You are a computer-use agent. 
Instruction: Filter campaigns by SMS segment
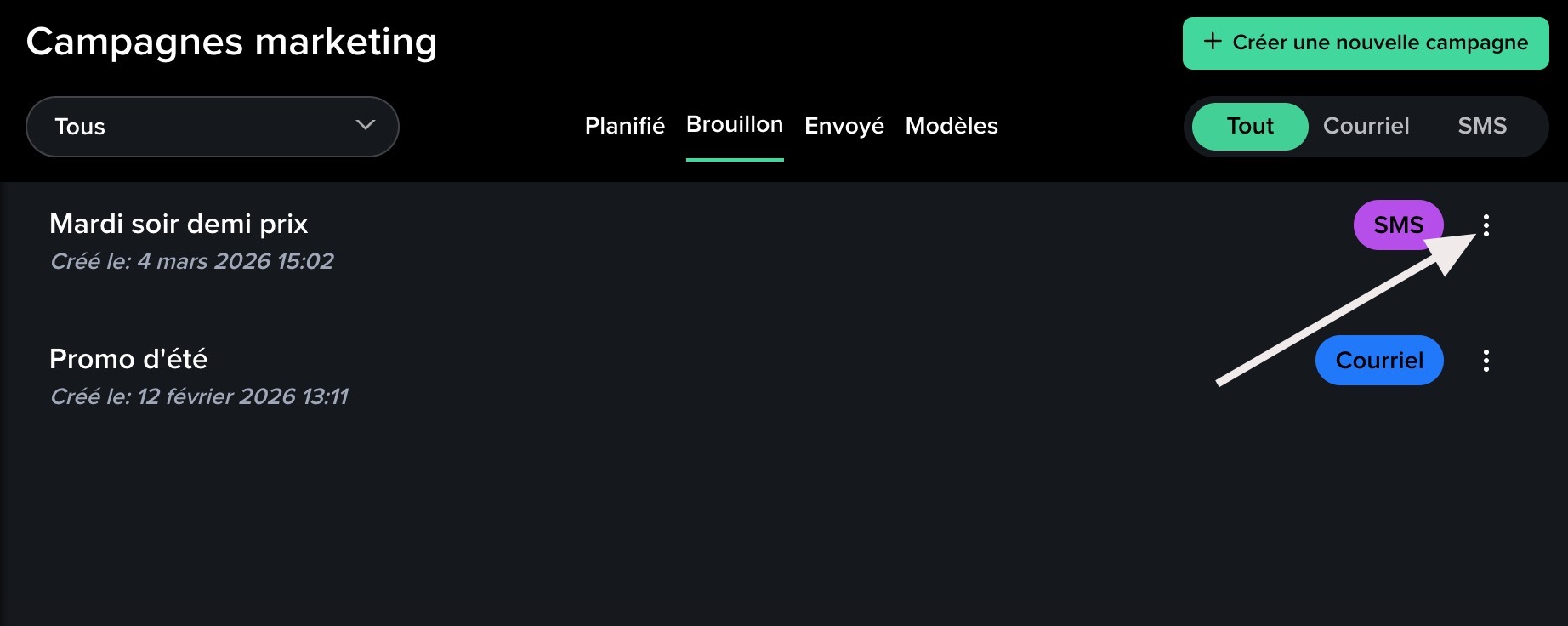pyautogui.click(x=1481, y=127)
